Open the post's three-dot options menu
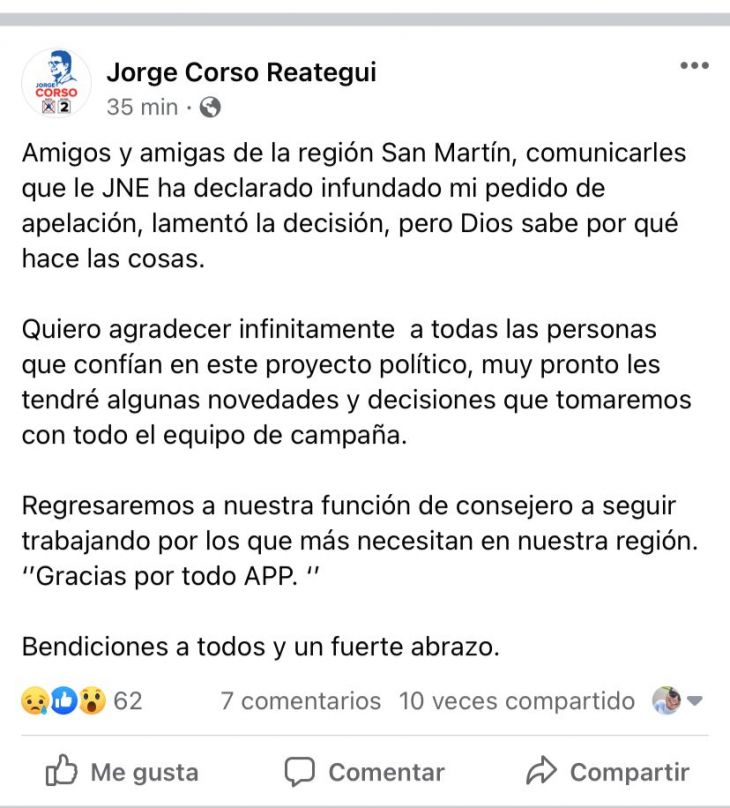730x808 pixels. click(693, 66)
